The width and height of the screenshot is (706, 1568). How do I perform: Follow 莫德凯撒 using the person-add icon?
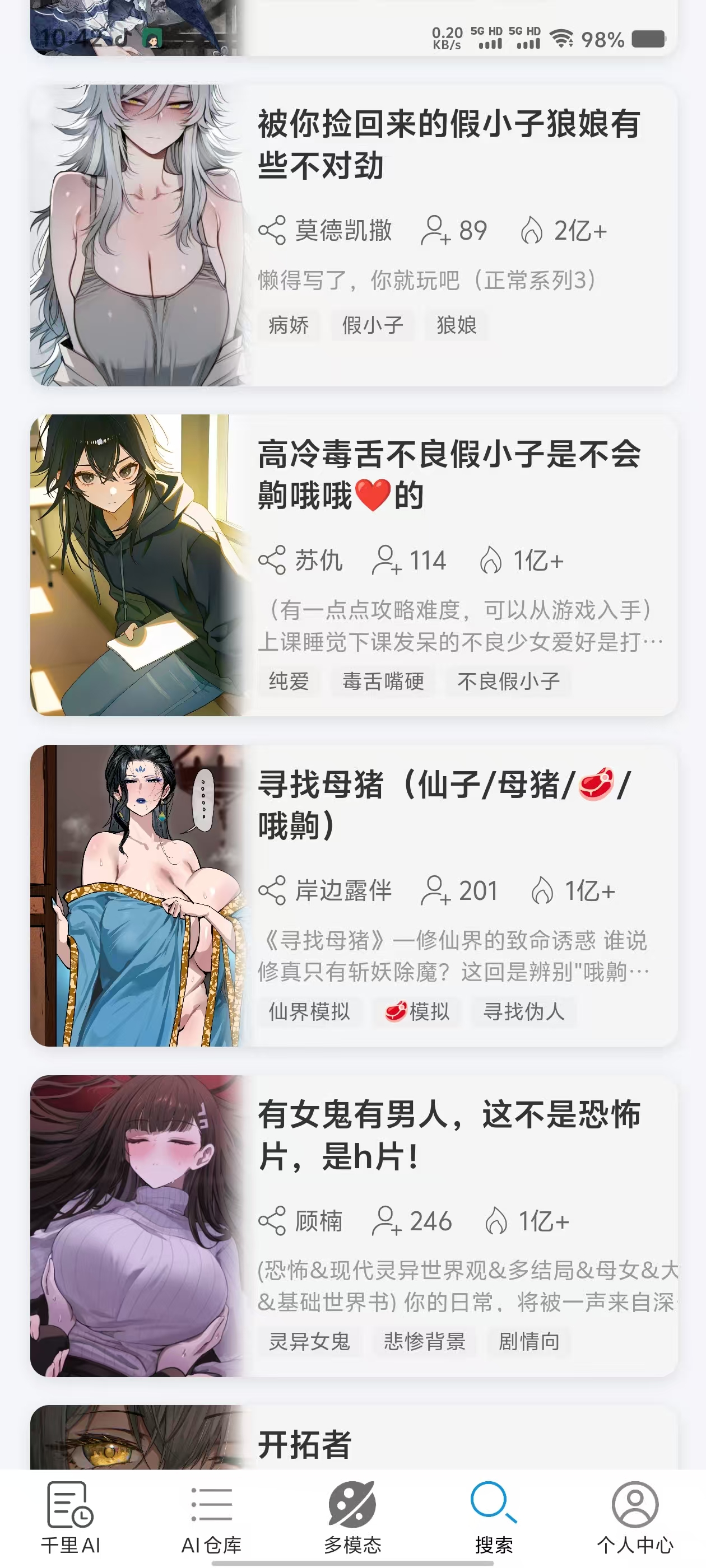coord(435,230)
